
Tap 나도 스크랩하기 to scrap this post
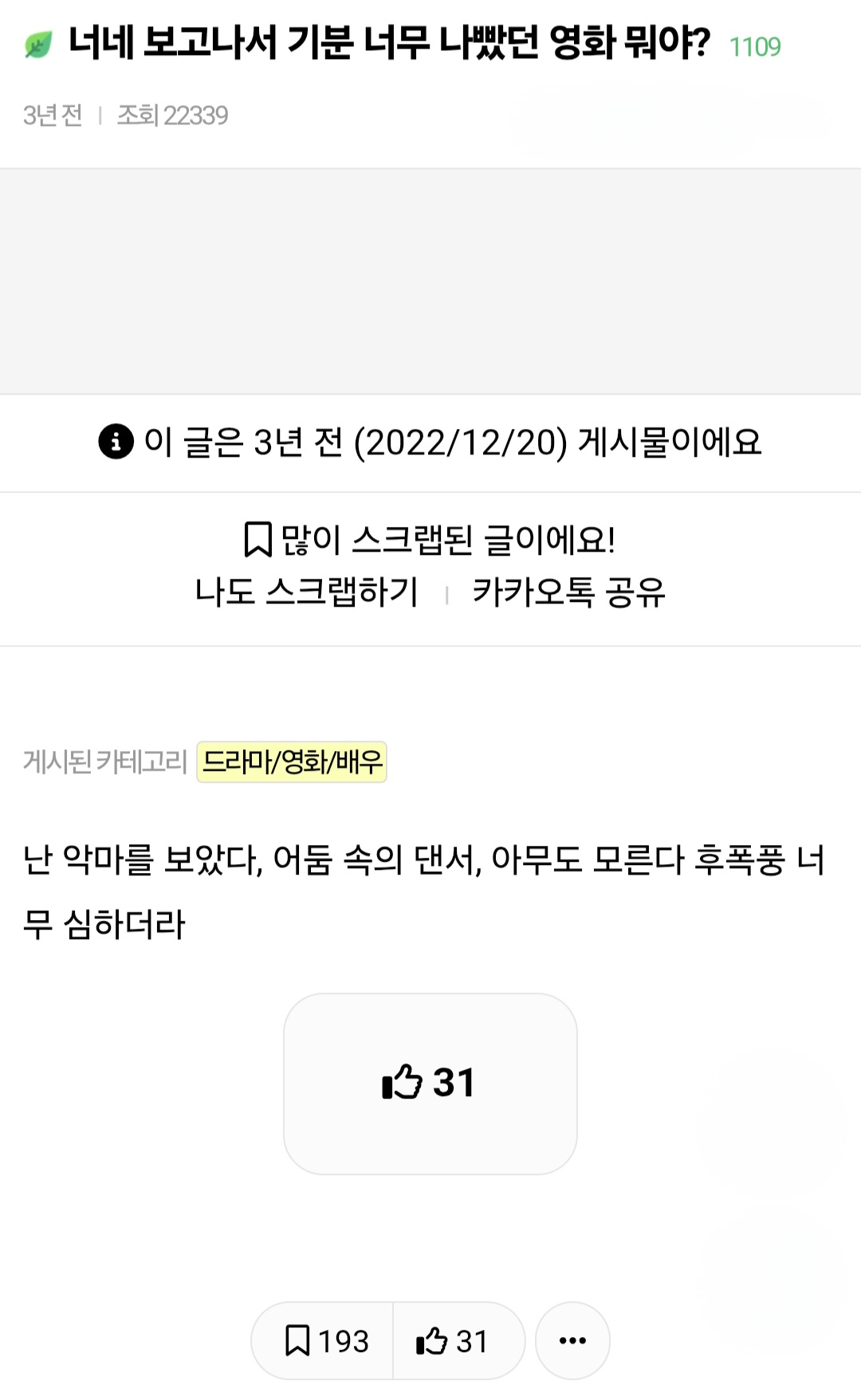306,592
